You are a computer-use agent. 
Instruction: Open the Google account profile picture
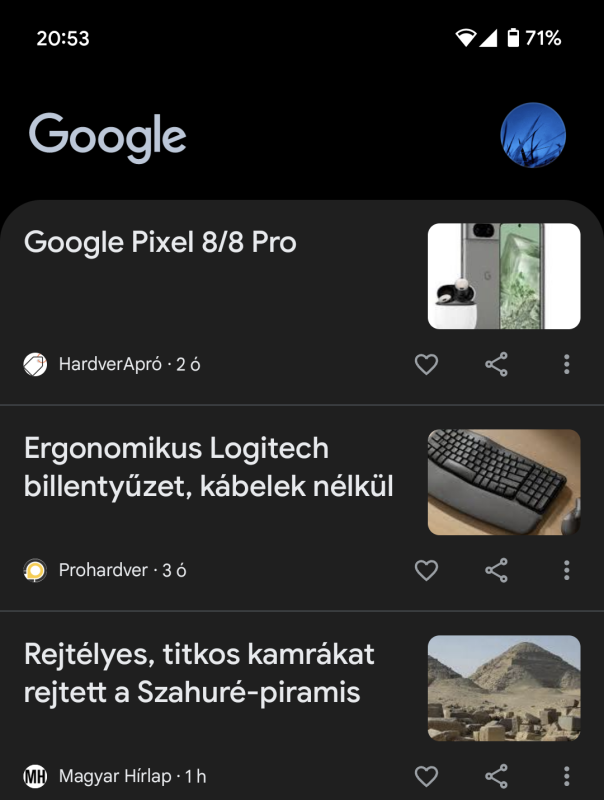[x=533, y=135]
